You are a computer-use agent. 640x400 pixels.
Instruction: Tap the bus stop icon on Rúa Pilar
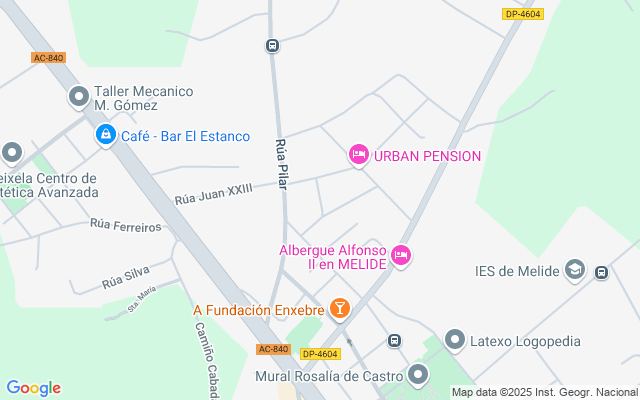click(x=272, y=45)
